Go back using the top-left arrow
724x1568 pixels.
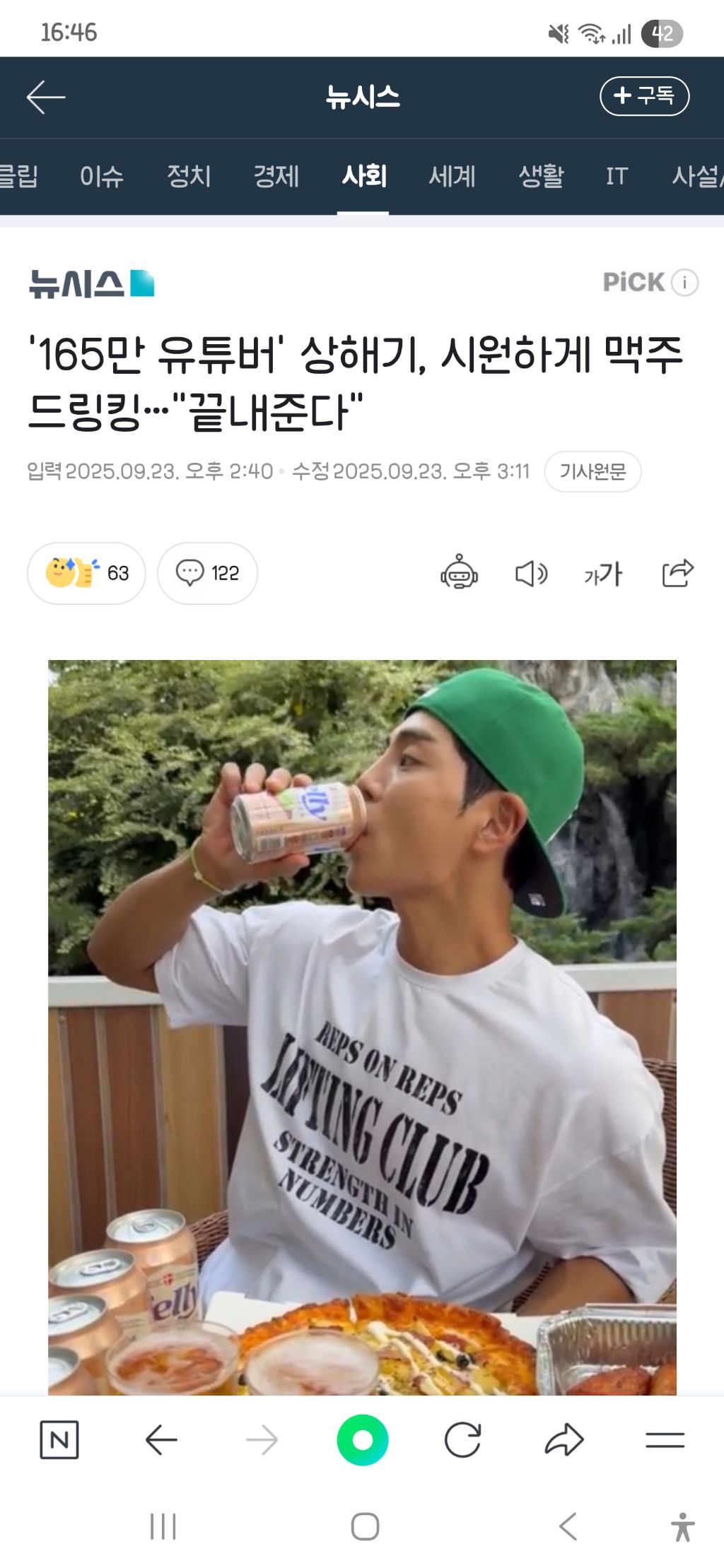(x=44, y=98)
